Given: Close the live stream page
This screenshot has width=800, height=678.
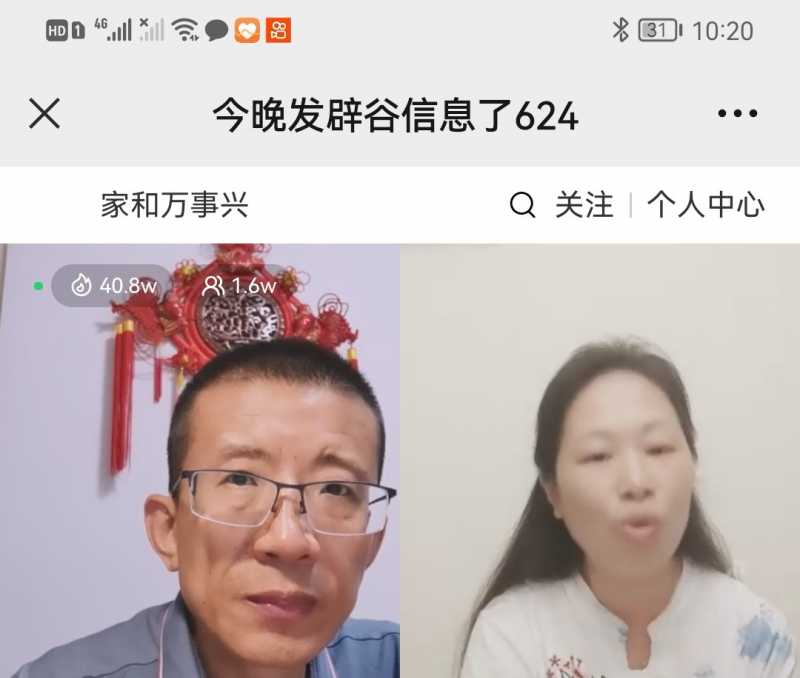Looking at the screenshot, I should click(x=44, y=114).
